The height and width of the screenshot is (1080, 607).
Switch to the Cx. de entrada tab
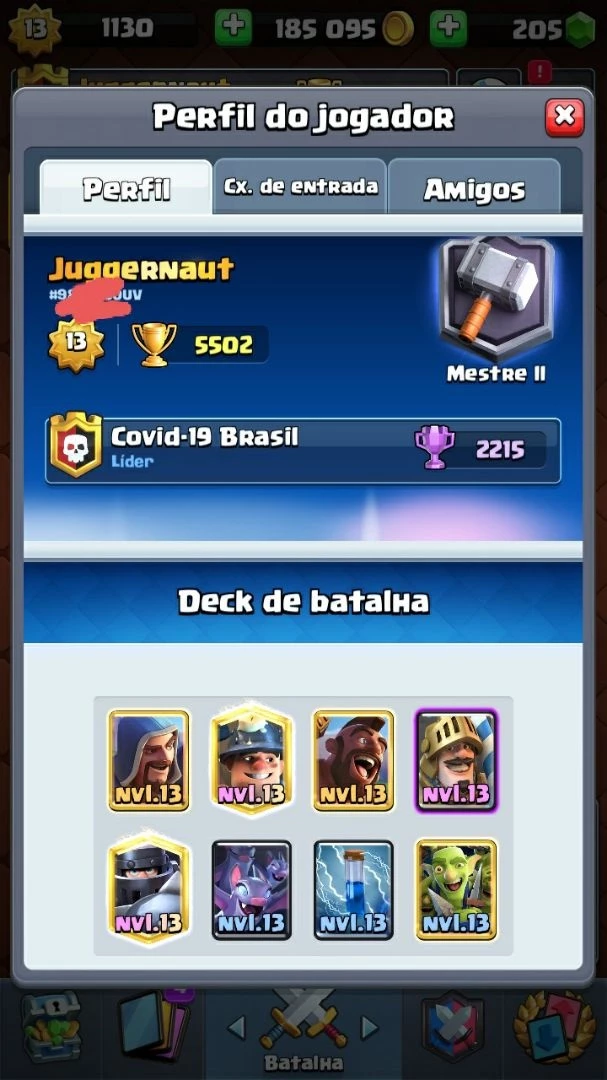pyautogui.click(x=300, y=187)
